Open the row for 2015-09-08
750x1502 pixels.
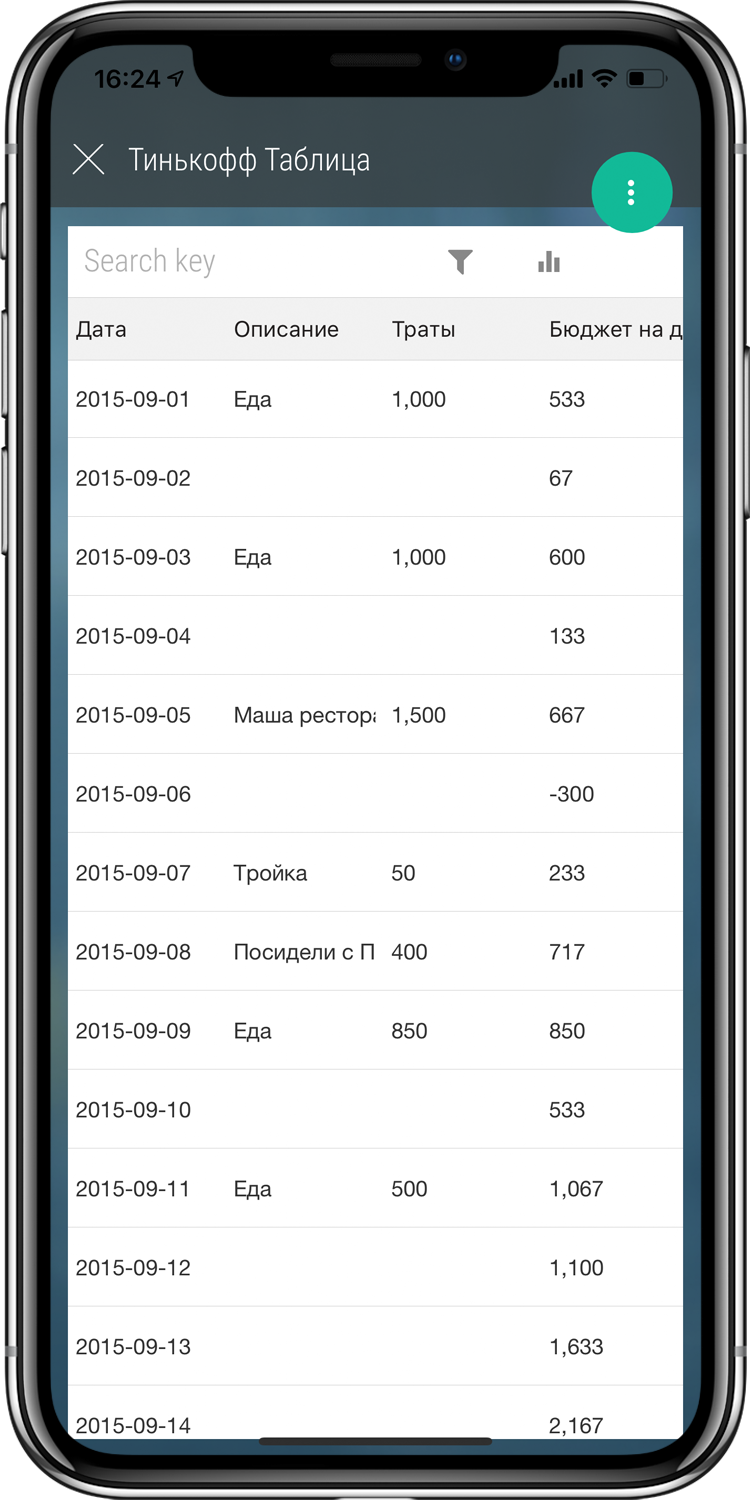click(376, 952)
